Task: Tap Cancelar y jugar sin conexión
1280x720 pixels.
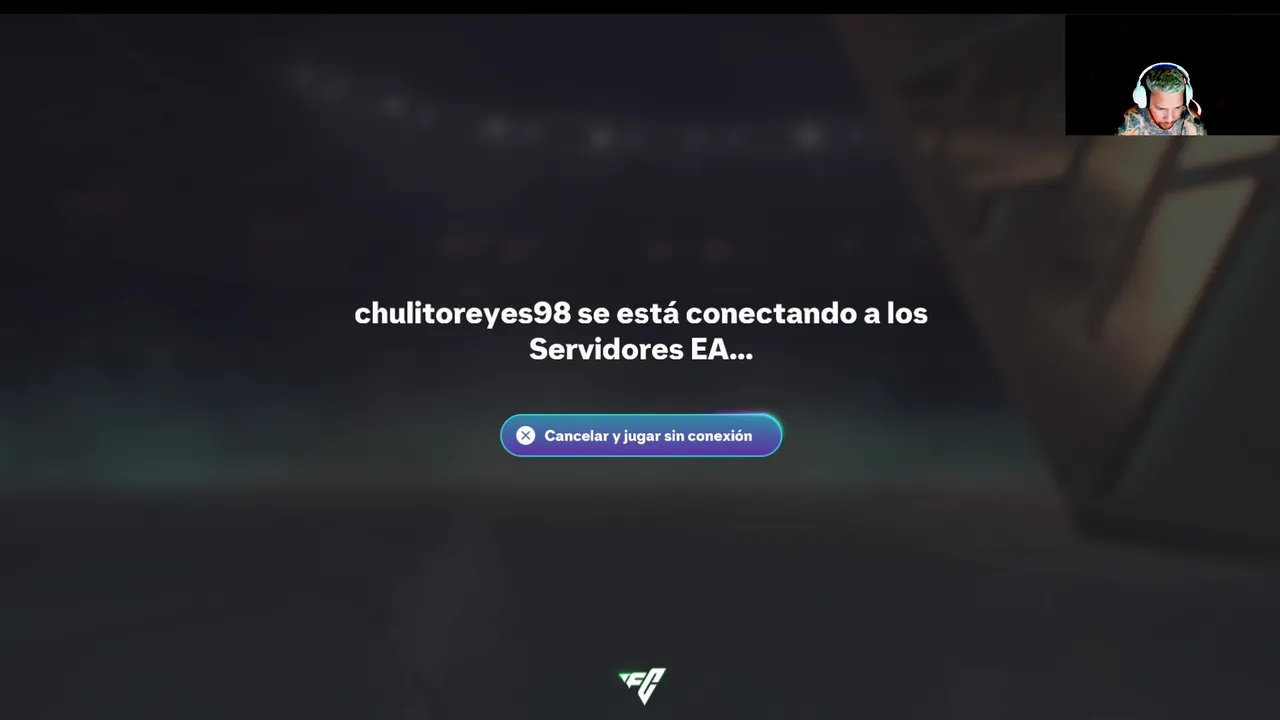Action: (x=641, y=436)
